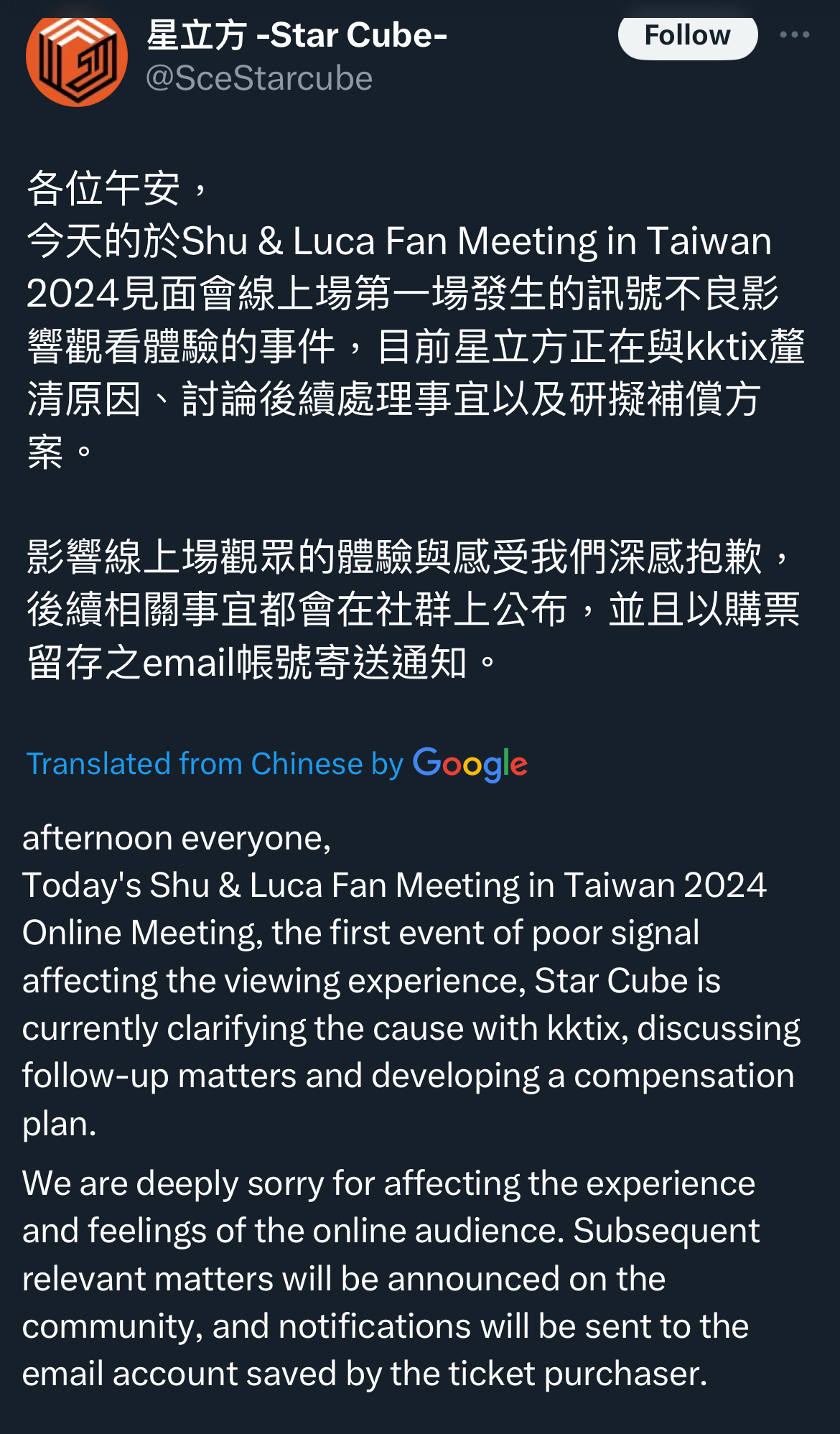Viewport: 840px width, 1434px height.
Task: Open the tweet overflow menu
Action: pos(794,35)
